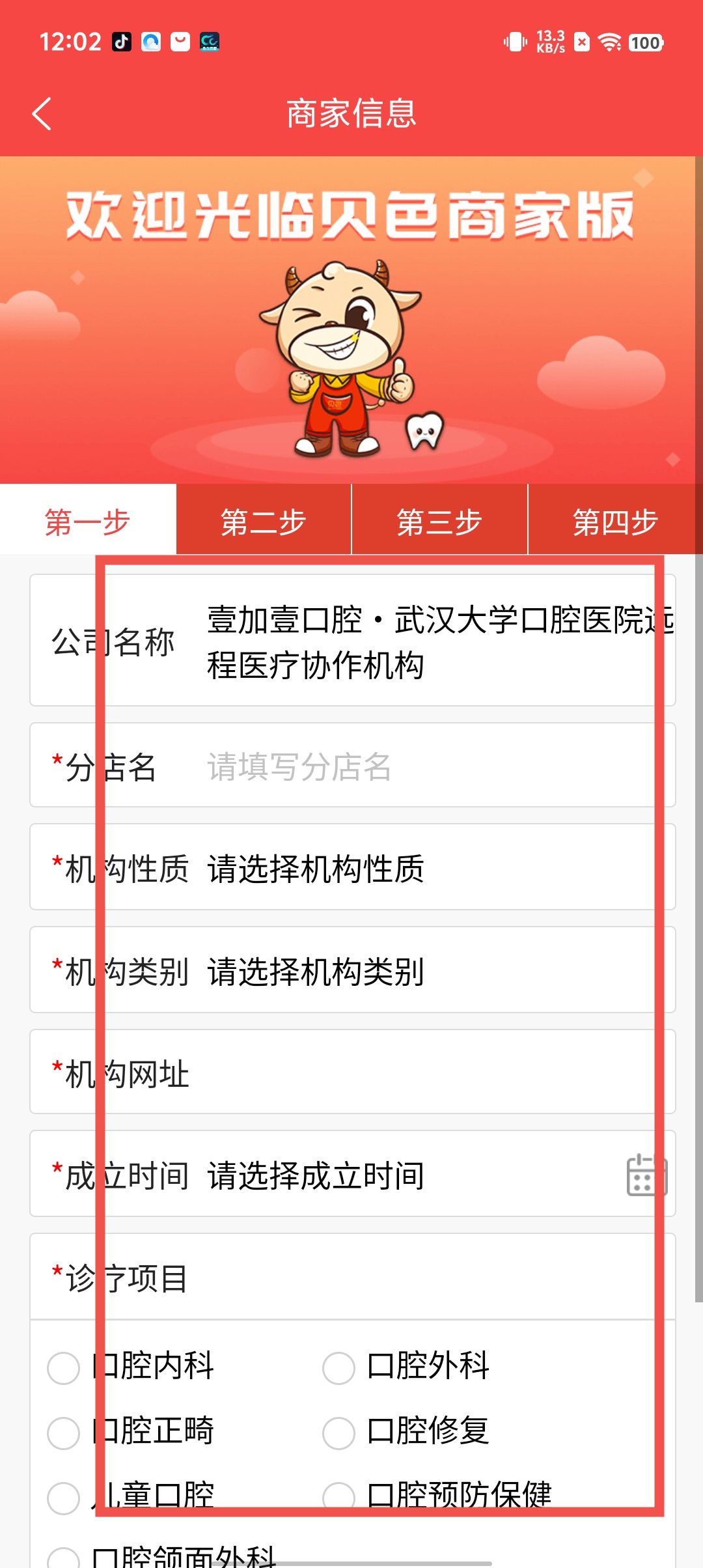
Task: Switch to the 第一步 tab
Action: (88, 522)
